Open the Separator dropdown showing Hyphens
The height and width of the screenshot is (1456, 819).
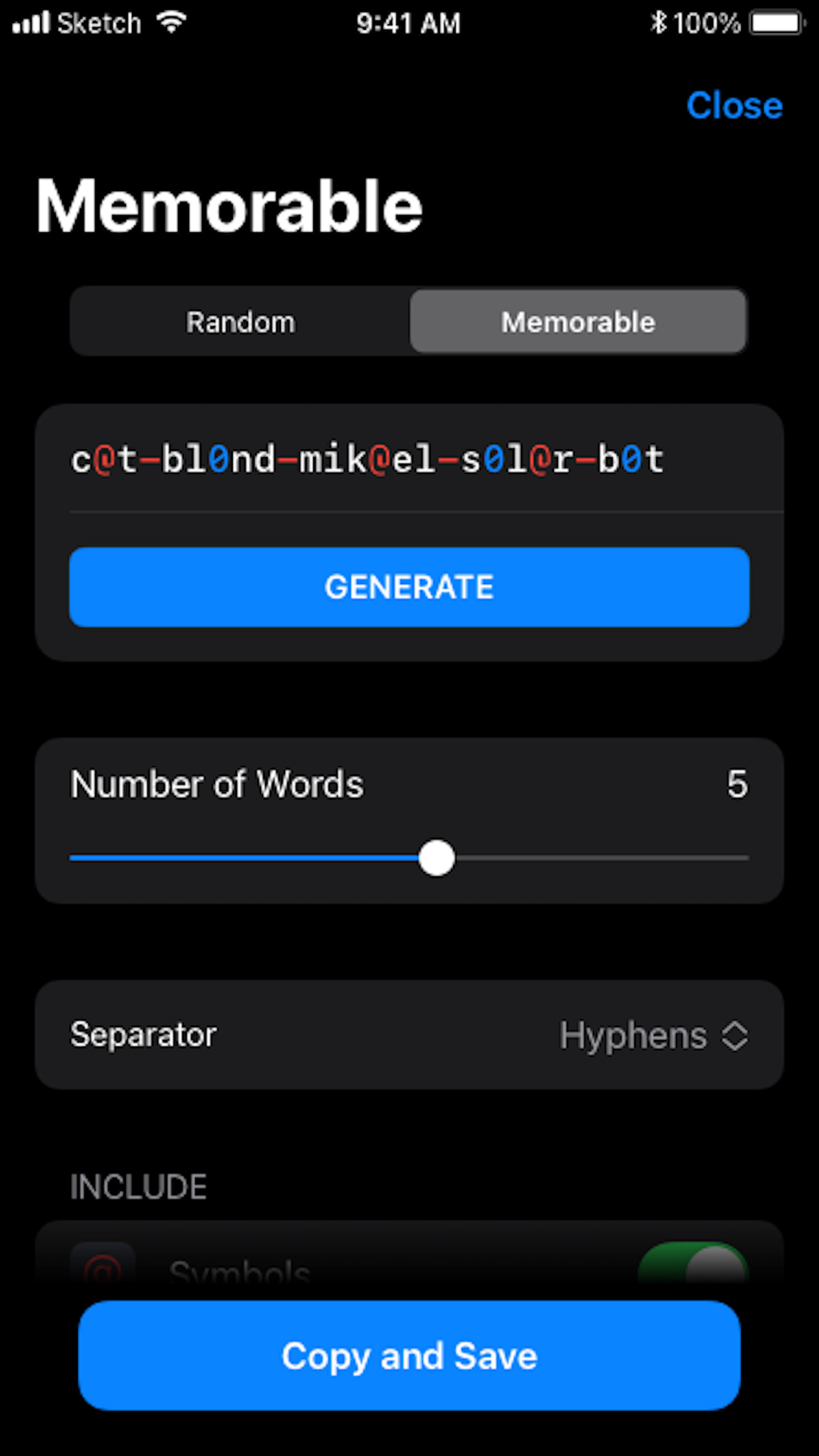click(654, 1035)
